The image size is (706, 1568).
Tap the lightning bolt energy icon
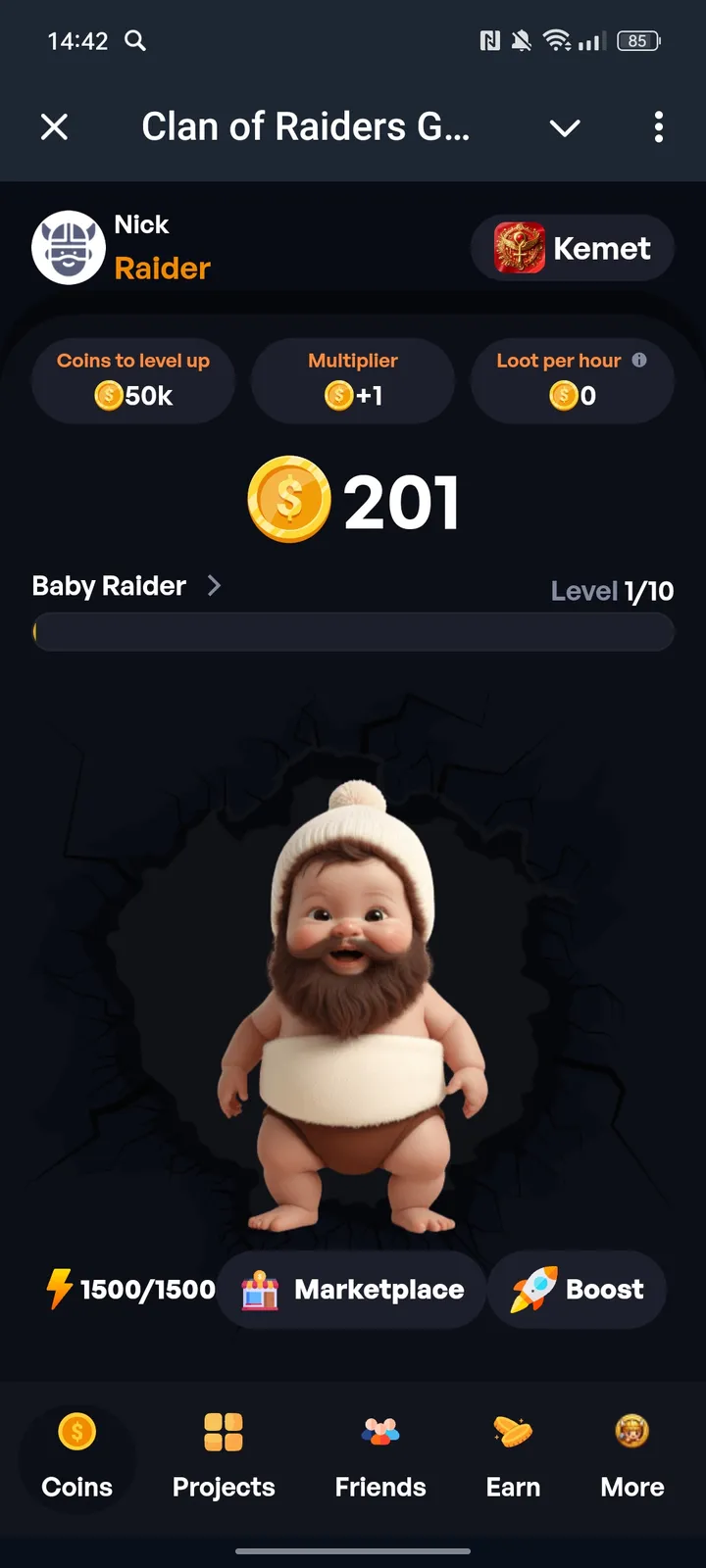click(x=58, y=1289)
